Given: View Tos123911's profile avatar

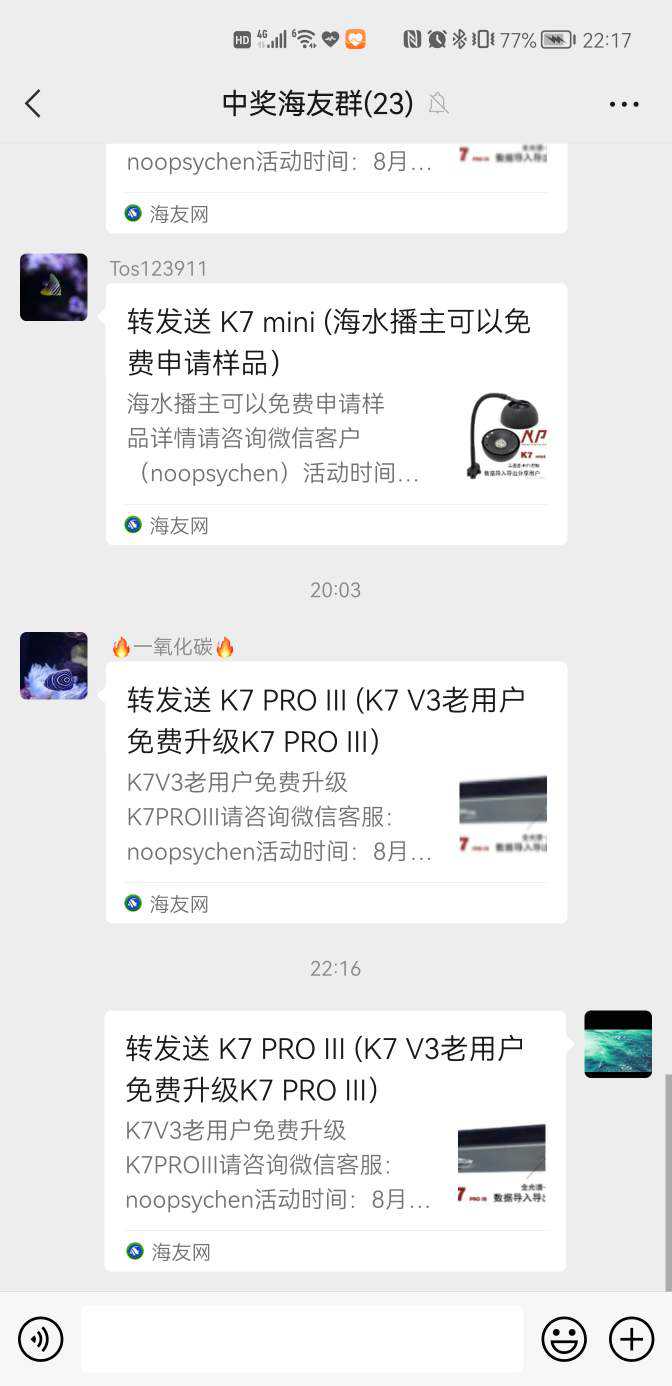Looking at the screenshot, I should point(54,287).
